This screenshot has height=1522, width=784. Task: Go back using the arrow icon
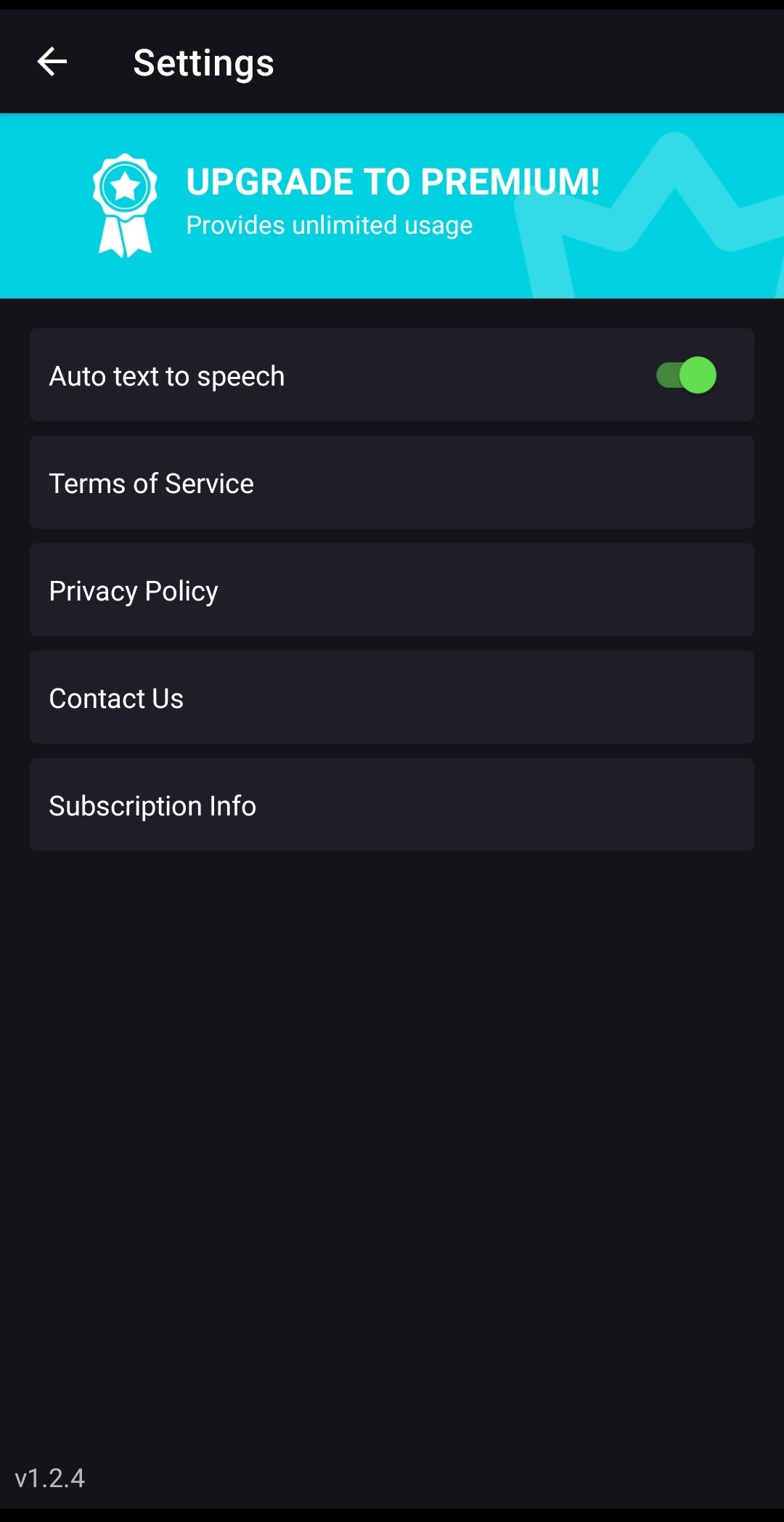52,62
